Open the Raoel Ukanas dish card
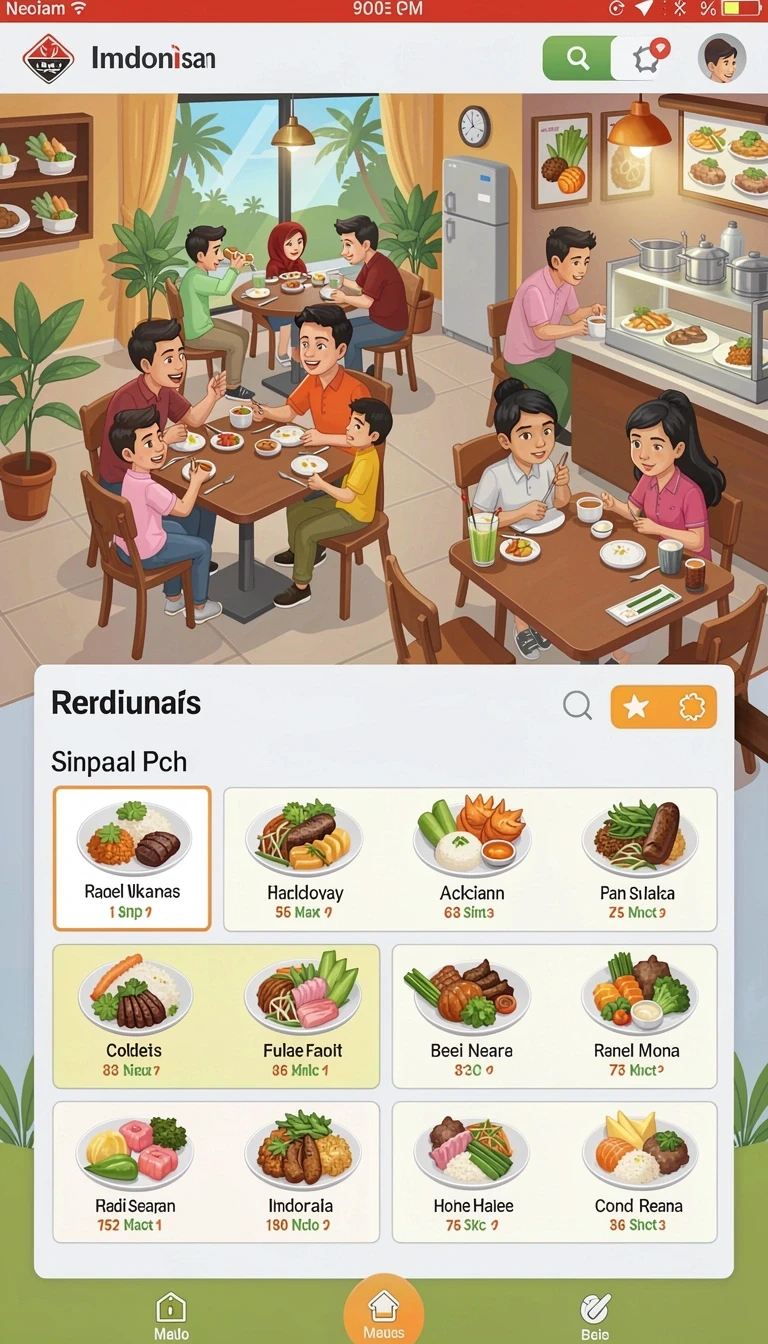 [x=132, y=858]
